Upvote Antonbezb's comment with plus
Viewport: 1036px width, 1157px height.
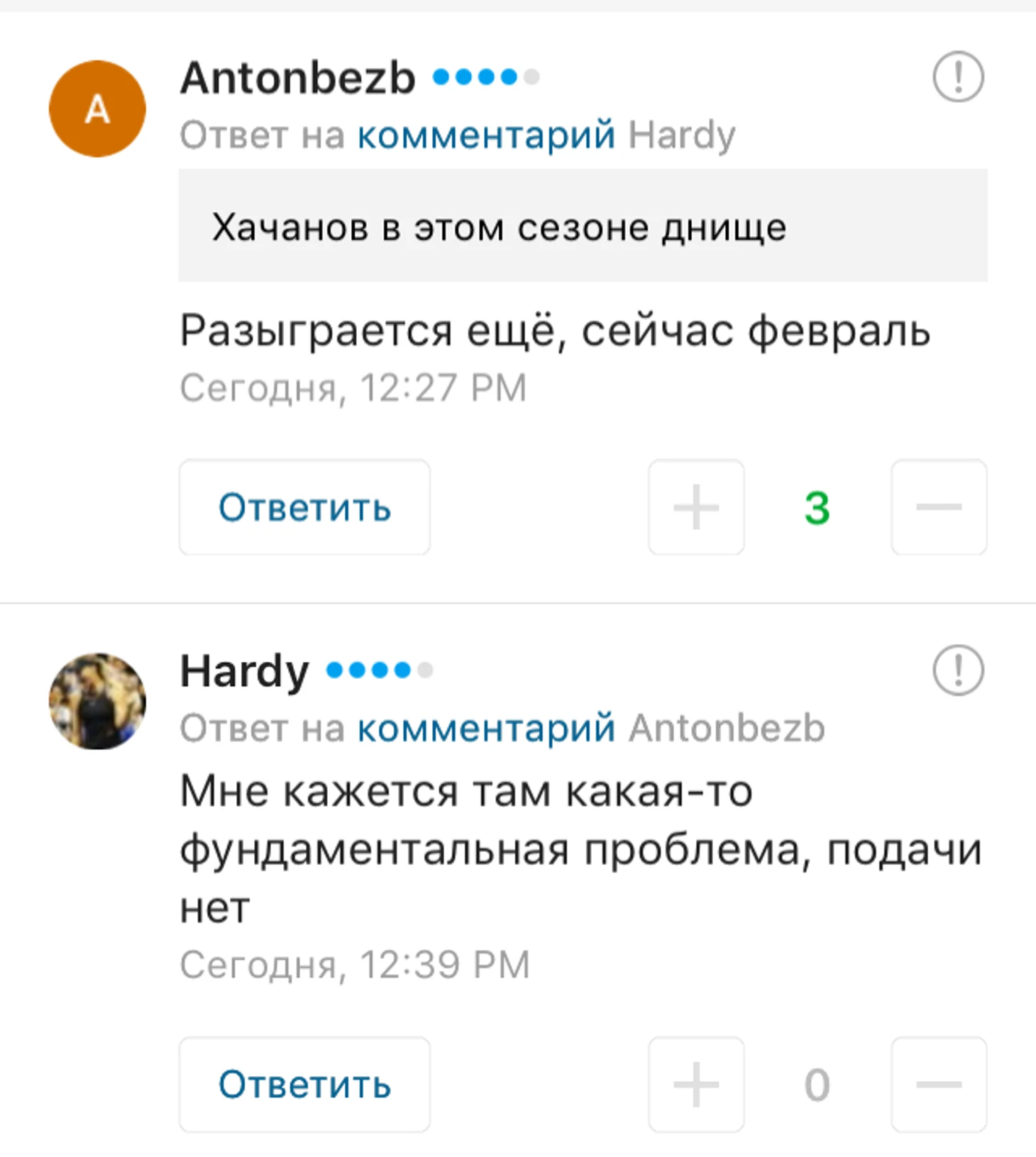695,507
